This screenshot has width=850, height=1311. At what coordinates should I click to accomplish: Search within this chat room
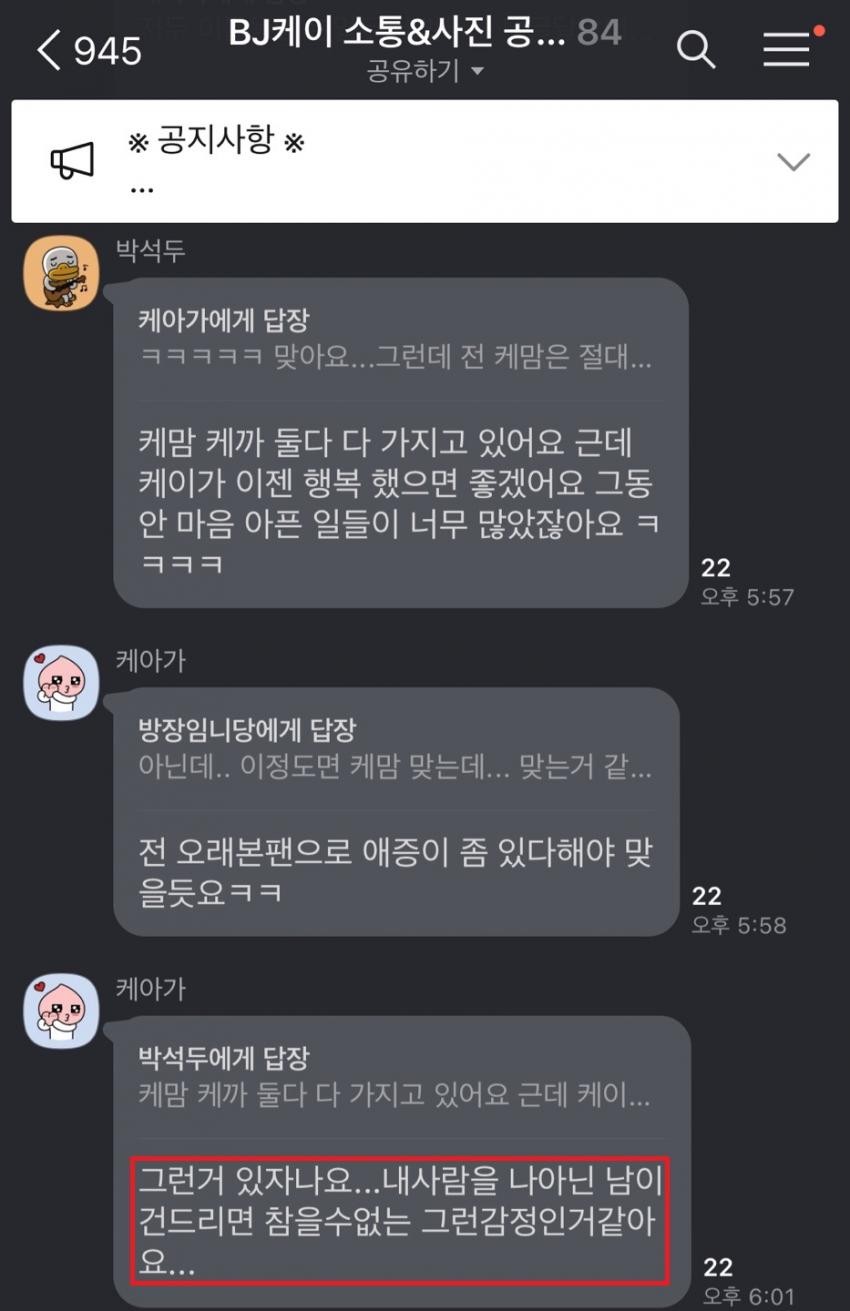pos(696,49)
